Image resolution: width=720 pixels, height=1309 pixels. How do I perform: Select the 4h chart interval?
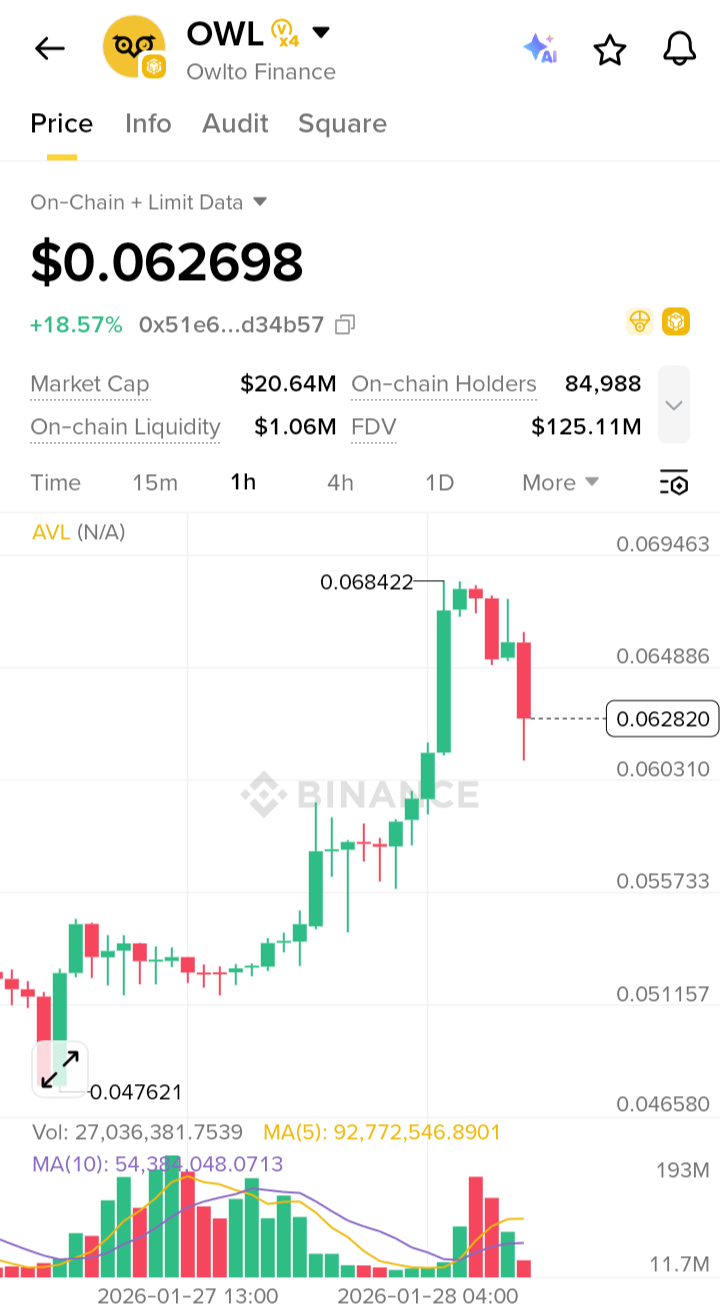point(340,483)
